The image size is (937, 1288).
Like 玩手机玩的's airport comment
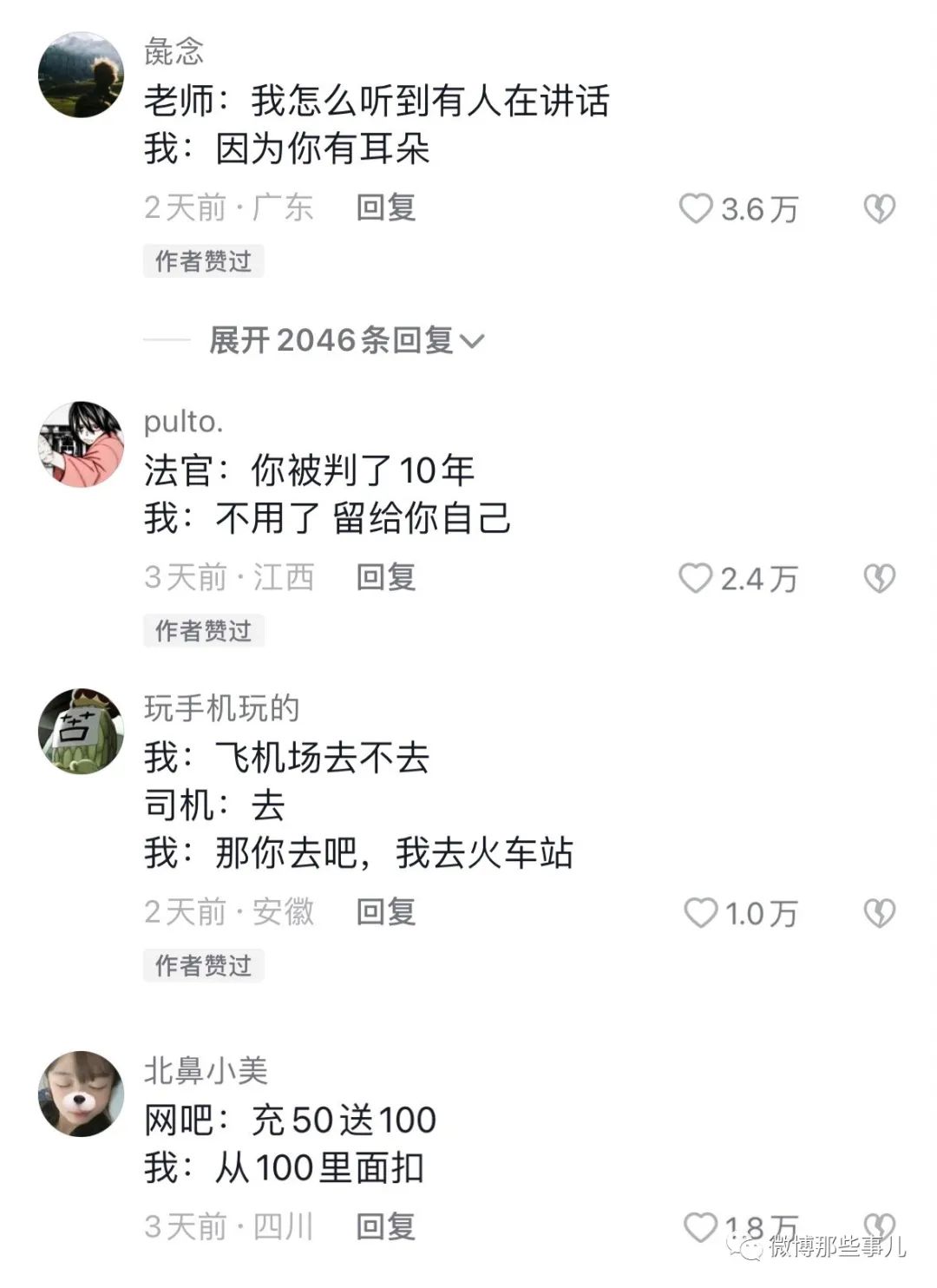pyautogui.click(x=700, y=913)
